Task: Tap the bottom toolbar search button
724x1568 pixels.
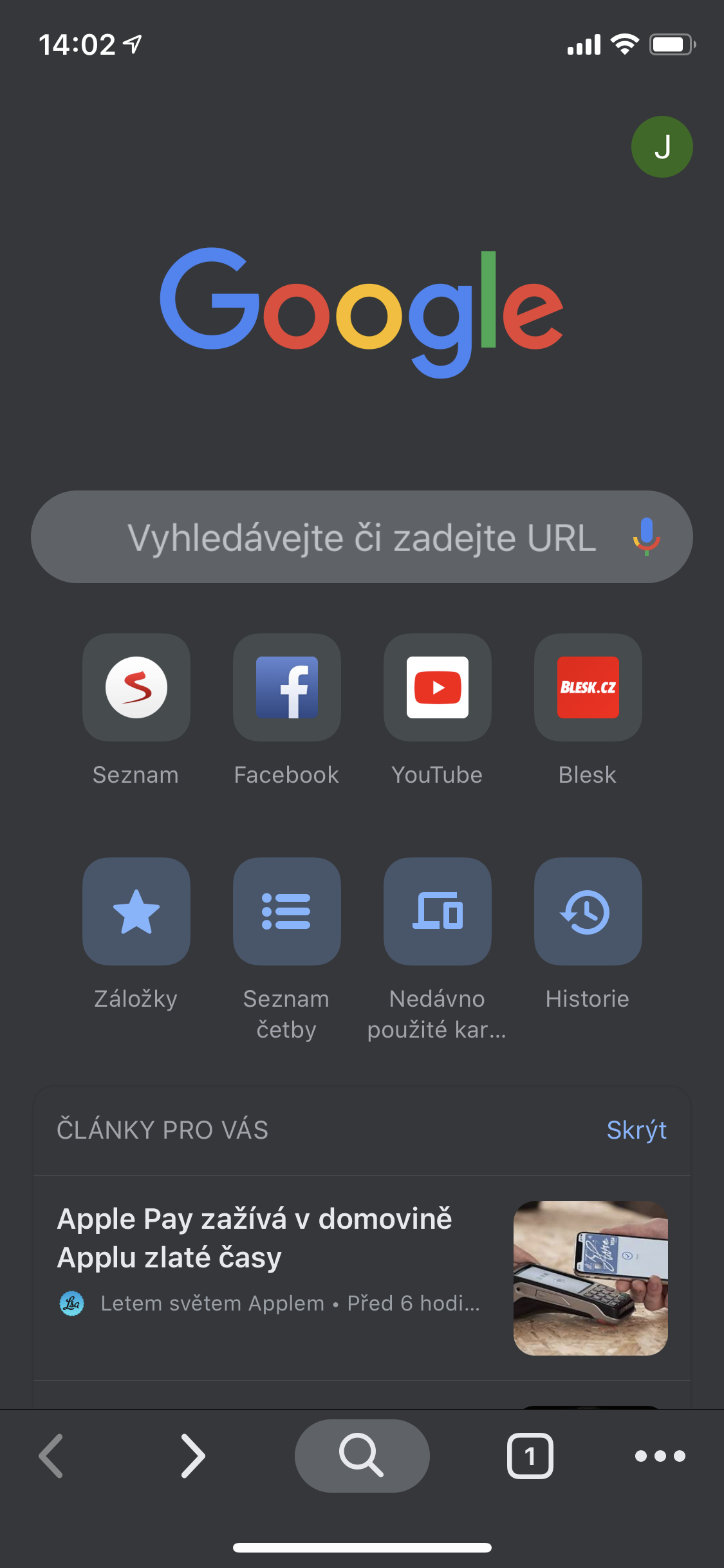Action: pyautogui.click(x=362, y=1456)
